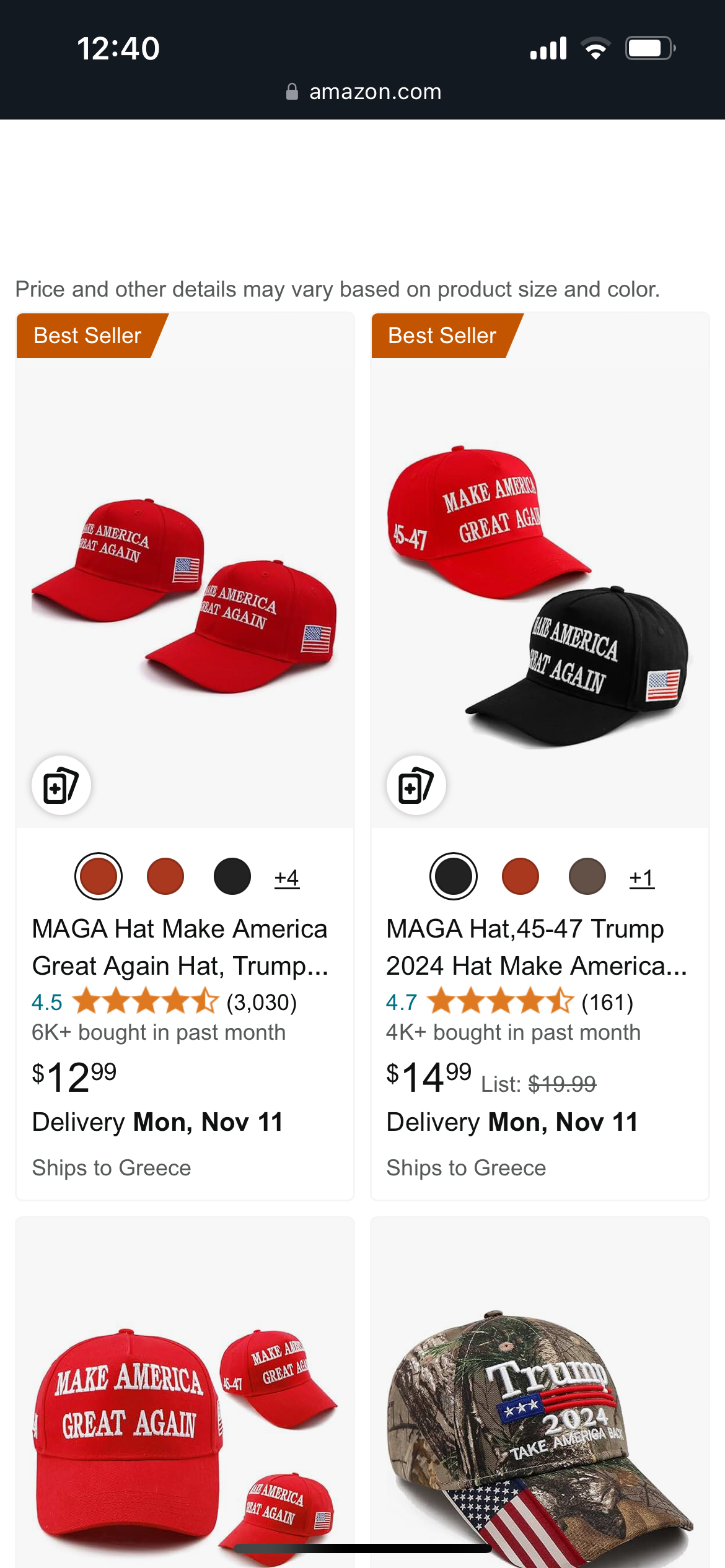Tap the add-to-list icon on the $14.99 hat
The image size is (725, 1568).
416,785
